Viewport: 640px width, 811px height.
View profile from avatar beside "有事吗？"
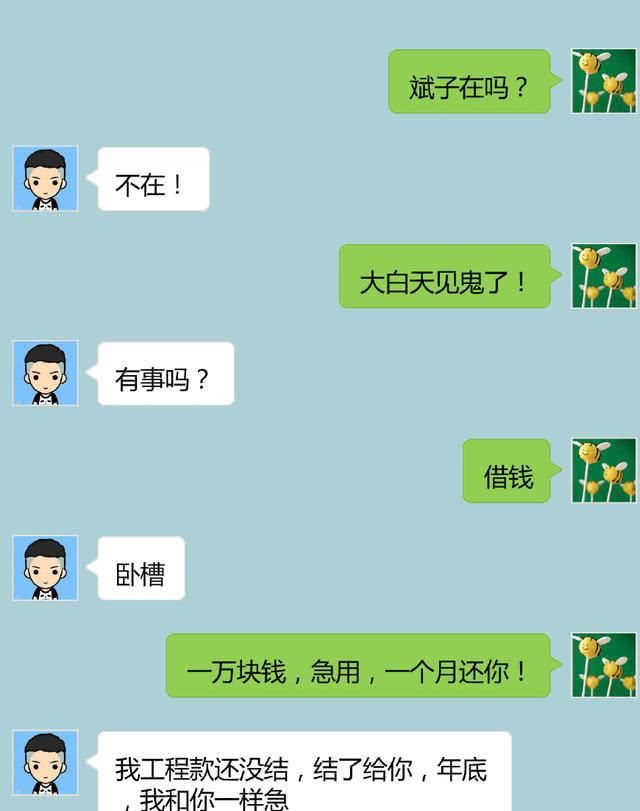45,373
